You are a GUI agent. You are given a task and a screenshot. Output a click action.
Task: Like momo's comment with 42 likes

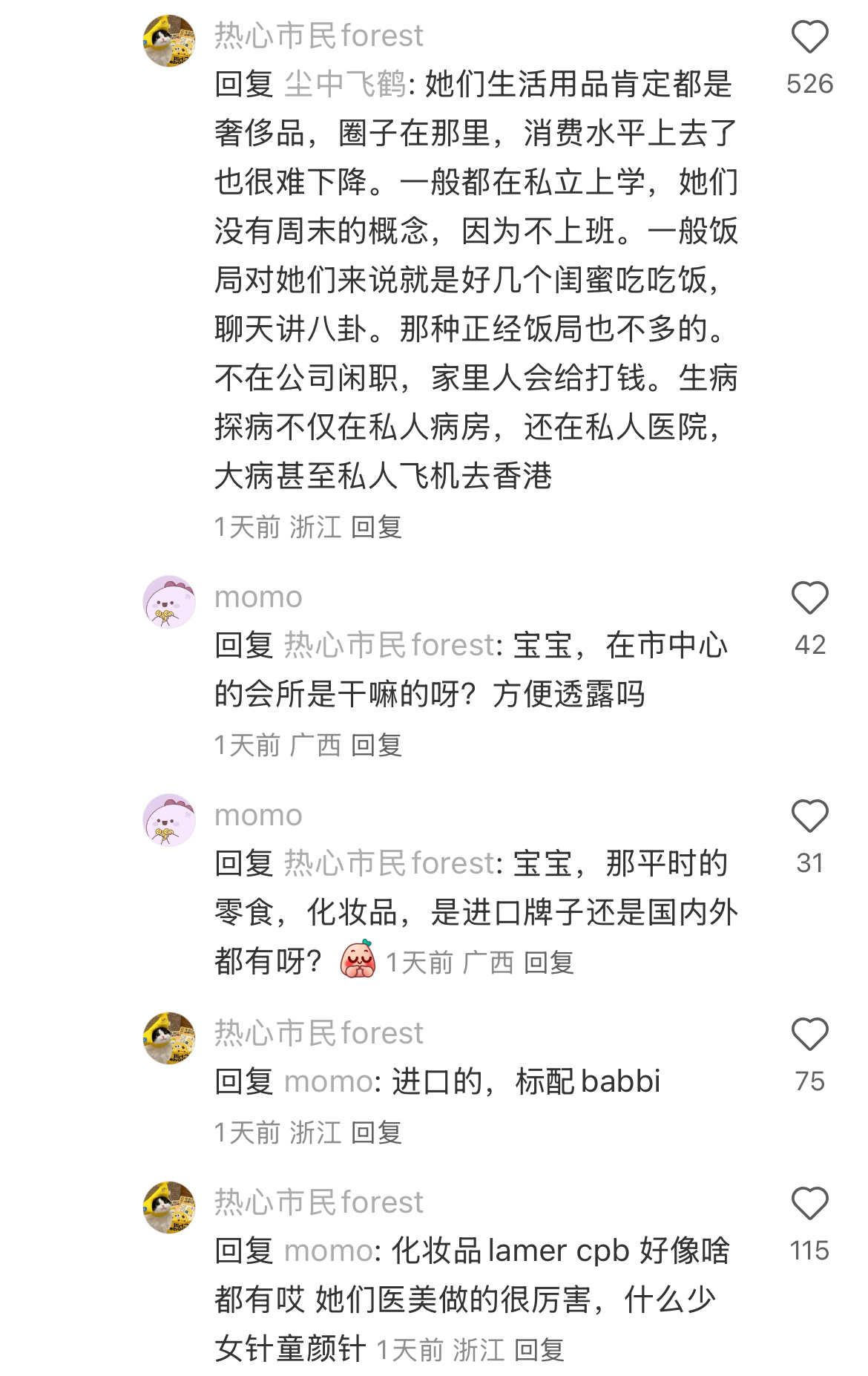pos(809,598)
